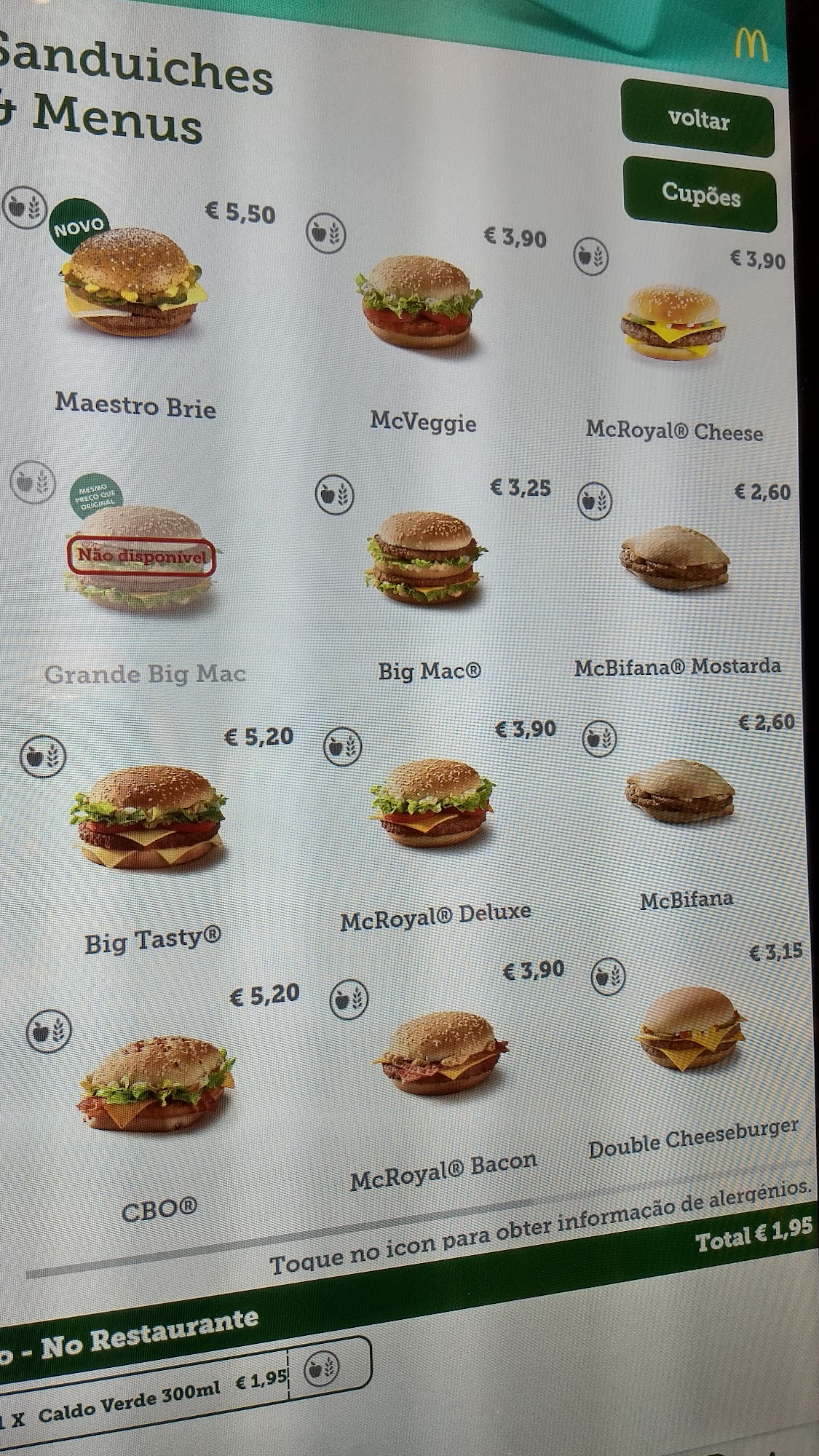
Task: Show allergen info for Big Tasty
Action: coord(43,756)
